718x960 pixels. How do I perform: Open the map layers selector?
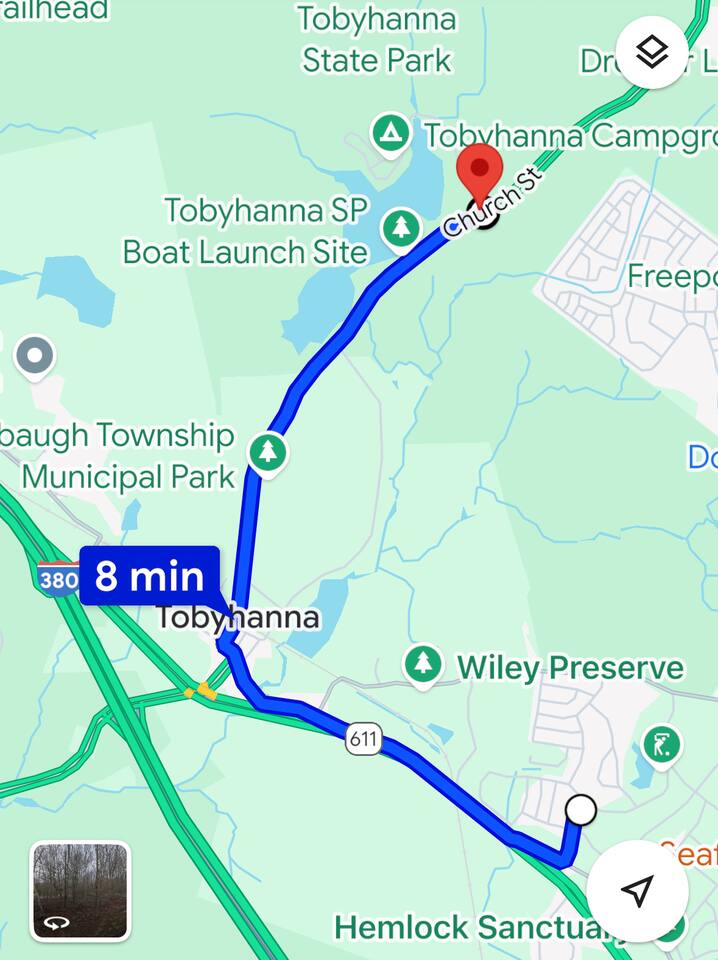click(x=651, y=52)
